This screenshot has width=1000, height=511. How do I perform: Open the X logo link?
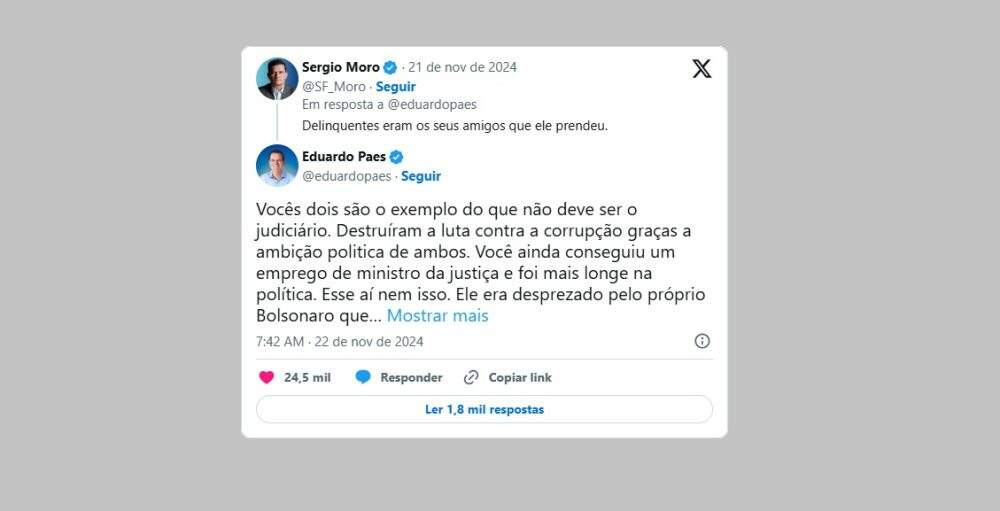[x=702, y=69]
